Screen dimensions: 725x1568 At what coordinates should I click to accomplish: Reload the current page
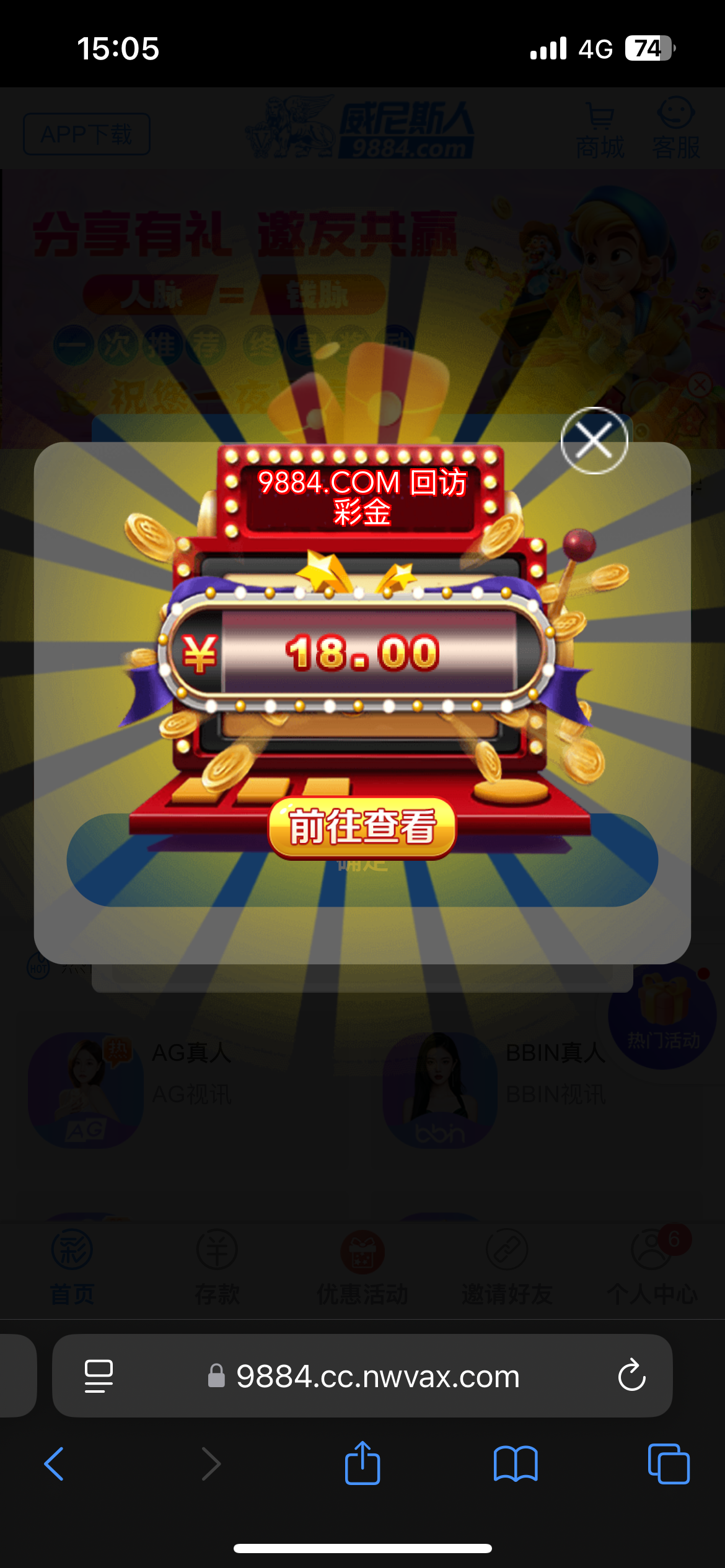click(x=631, y=1376)
